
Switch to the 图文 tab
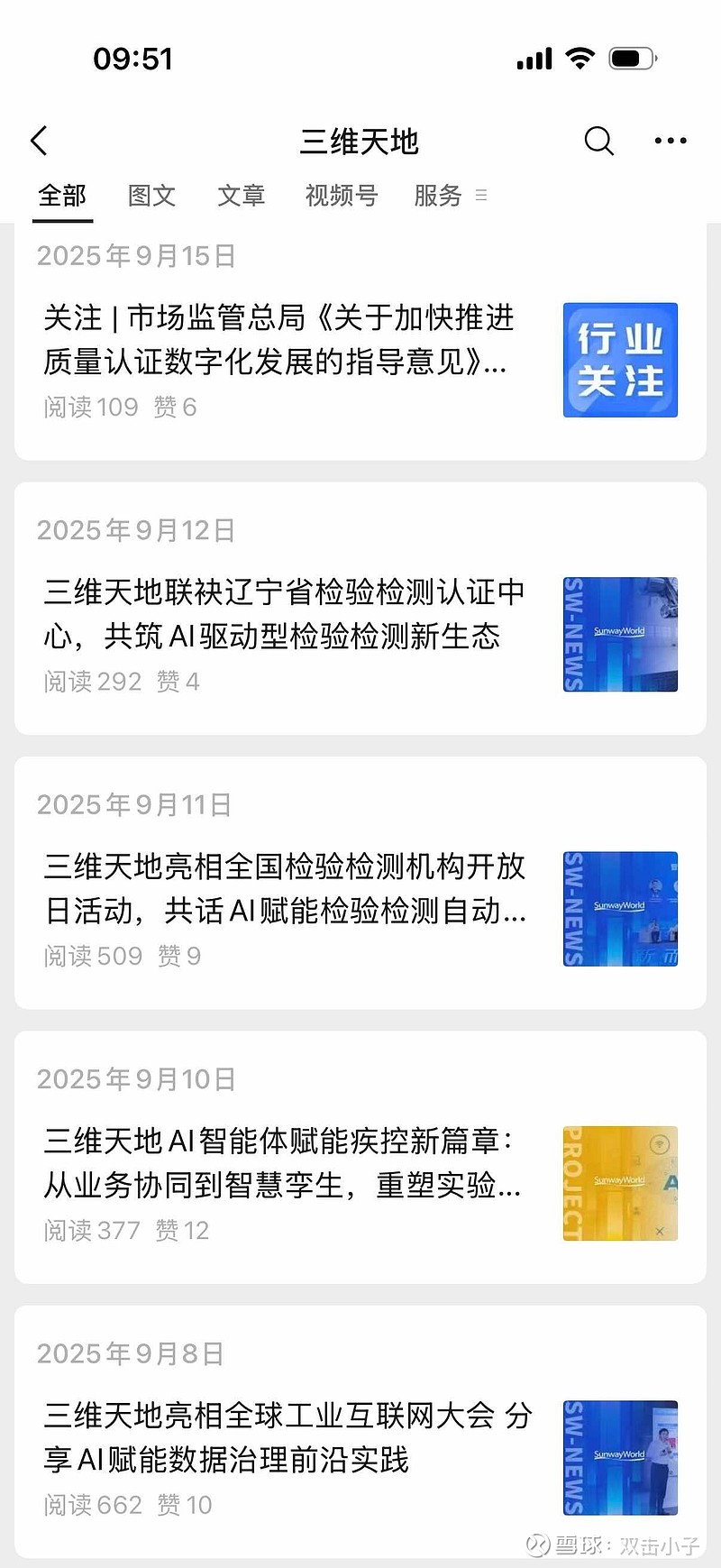point(151,197)
